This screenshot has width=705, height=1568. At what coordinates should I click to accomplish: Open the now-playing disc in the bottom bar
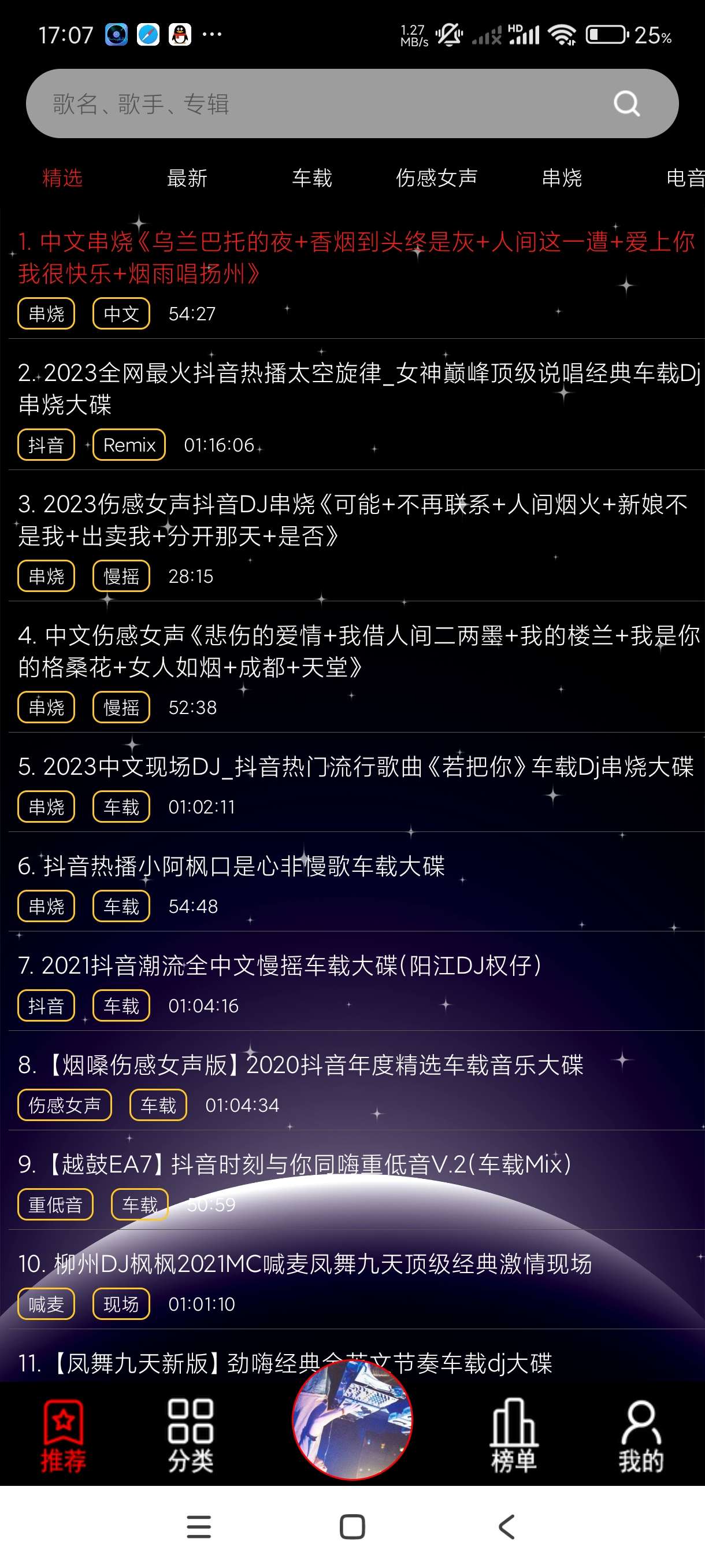[x=352, y=1419]
